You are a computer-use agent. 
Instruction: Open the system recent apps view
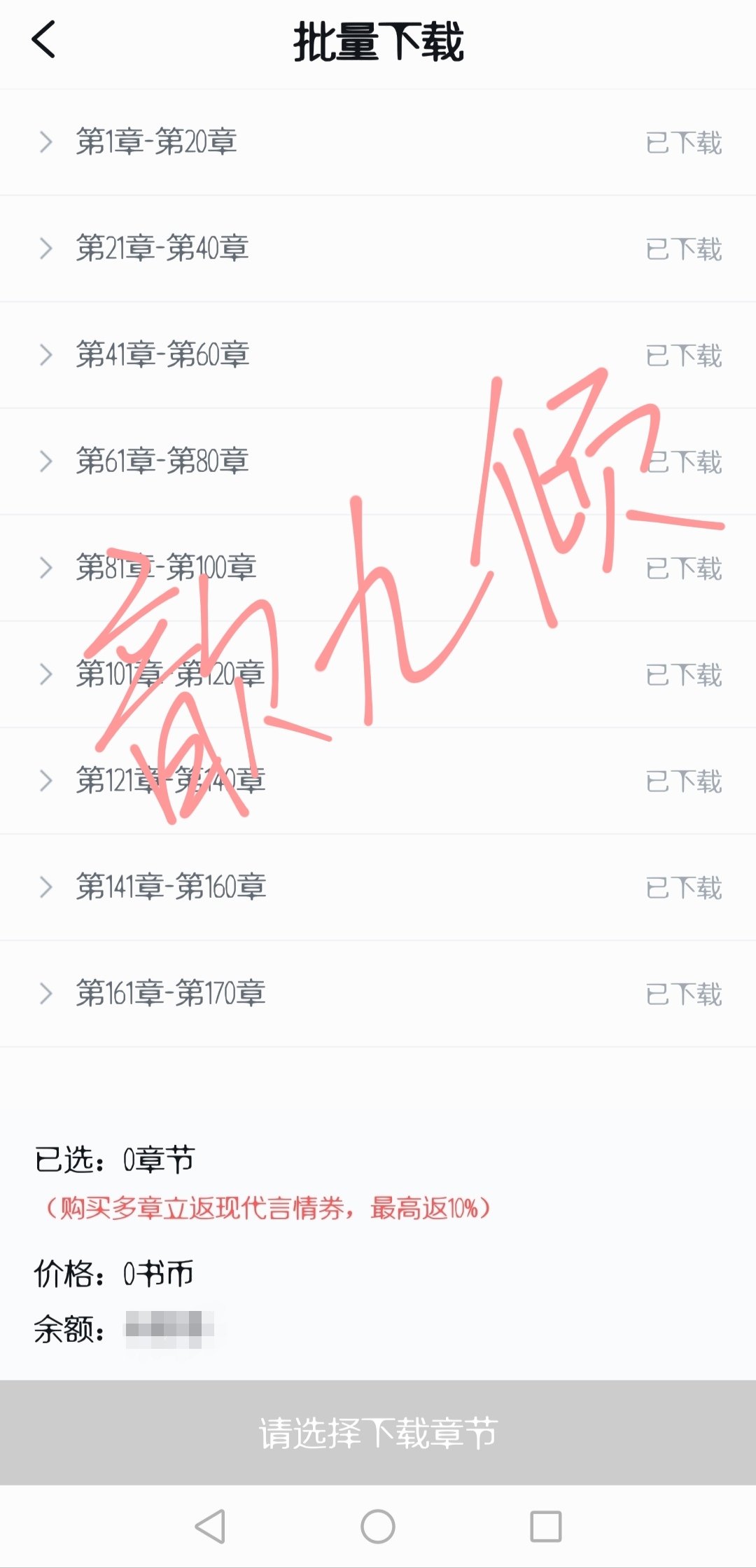coord(546,1527)
